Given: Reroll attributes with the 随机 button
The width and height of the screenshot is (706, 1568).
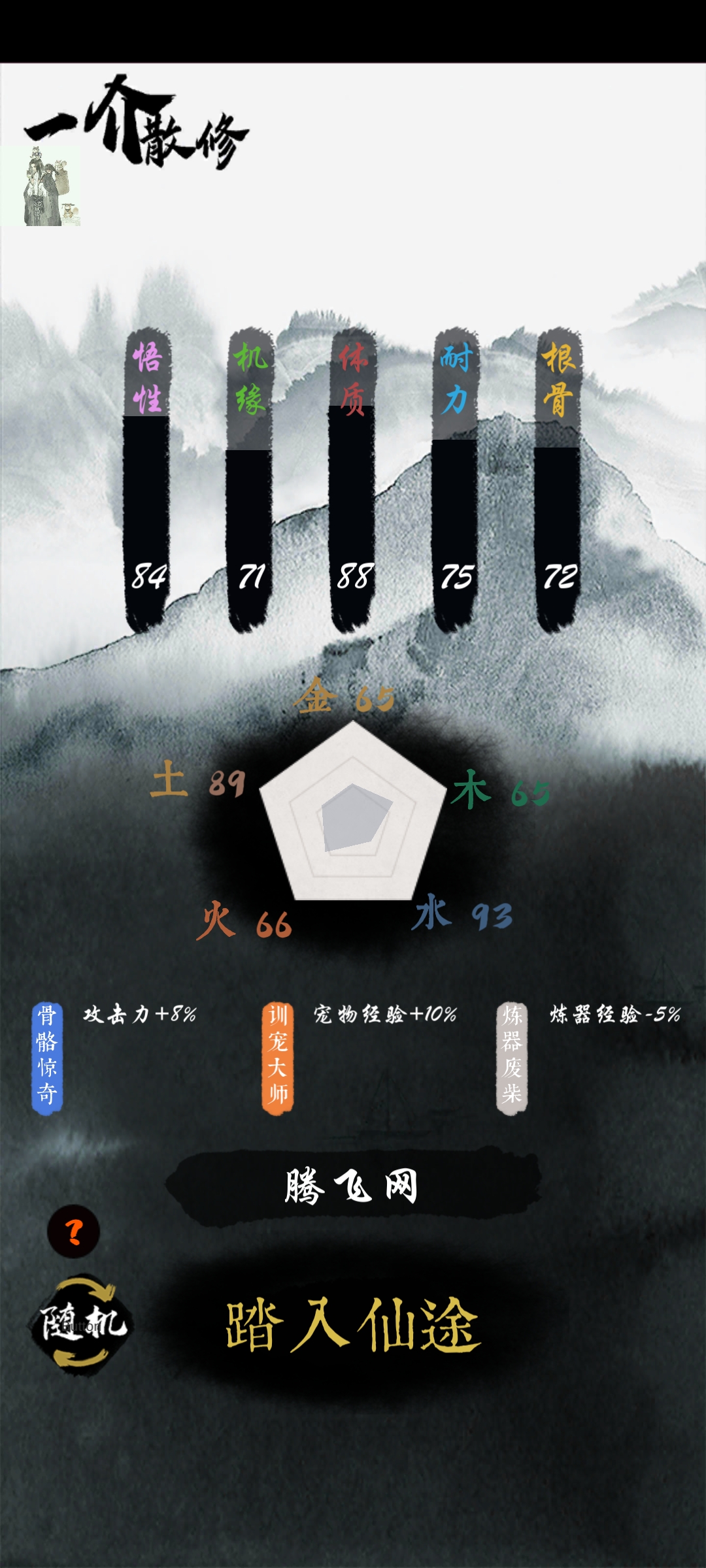Looking at the screenshot, I should click(82, 1324).
